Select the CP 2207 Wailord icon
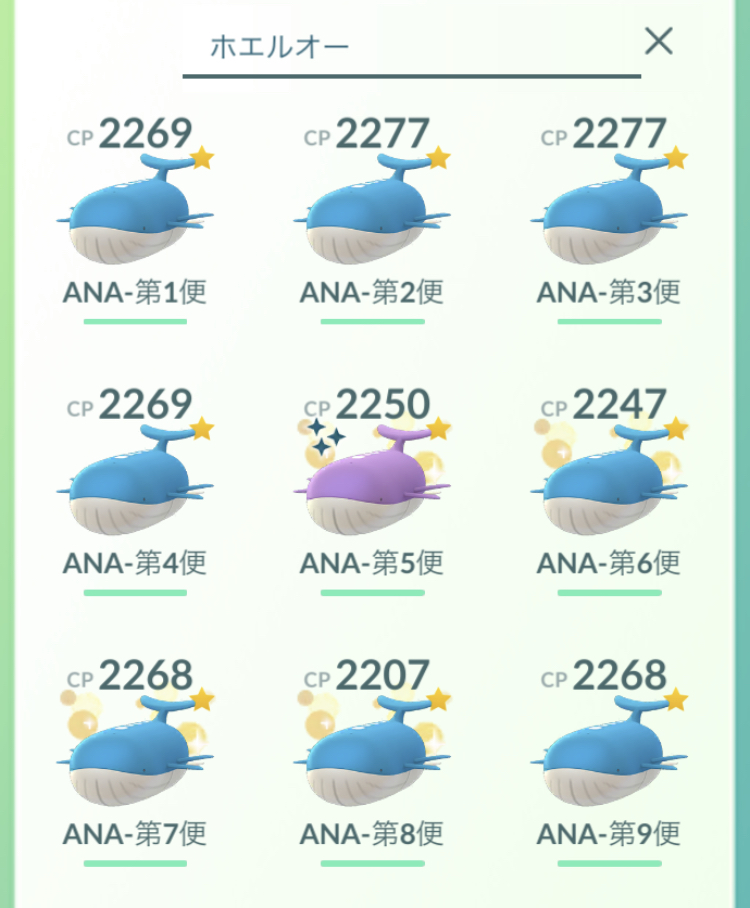Viewport: 750px width, 908px height. click(373, 757)
